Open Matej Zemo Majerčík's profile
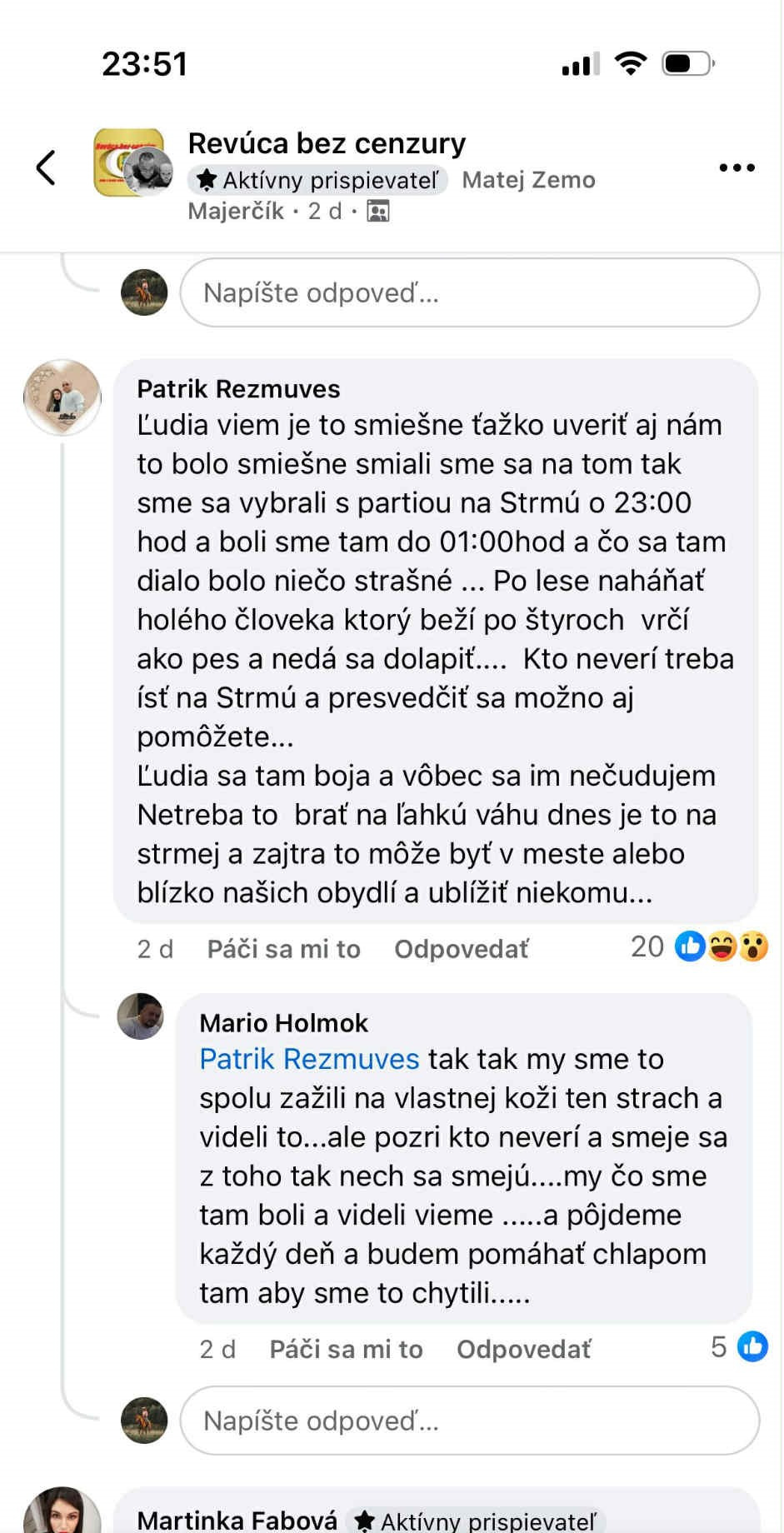The image size is (784, 1533). (528, 180)
